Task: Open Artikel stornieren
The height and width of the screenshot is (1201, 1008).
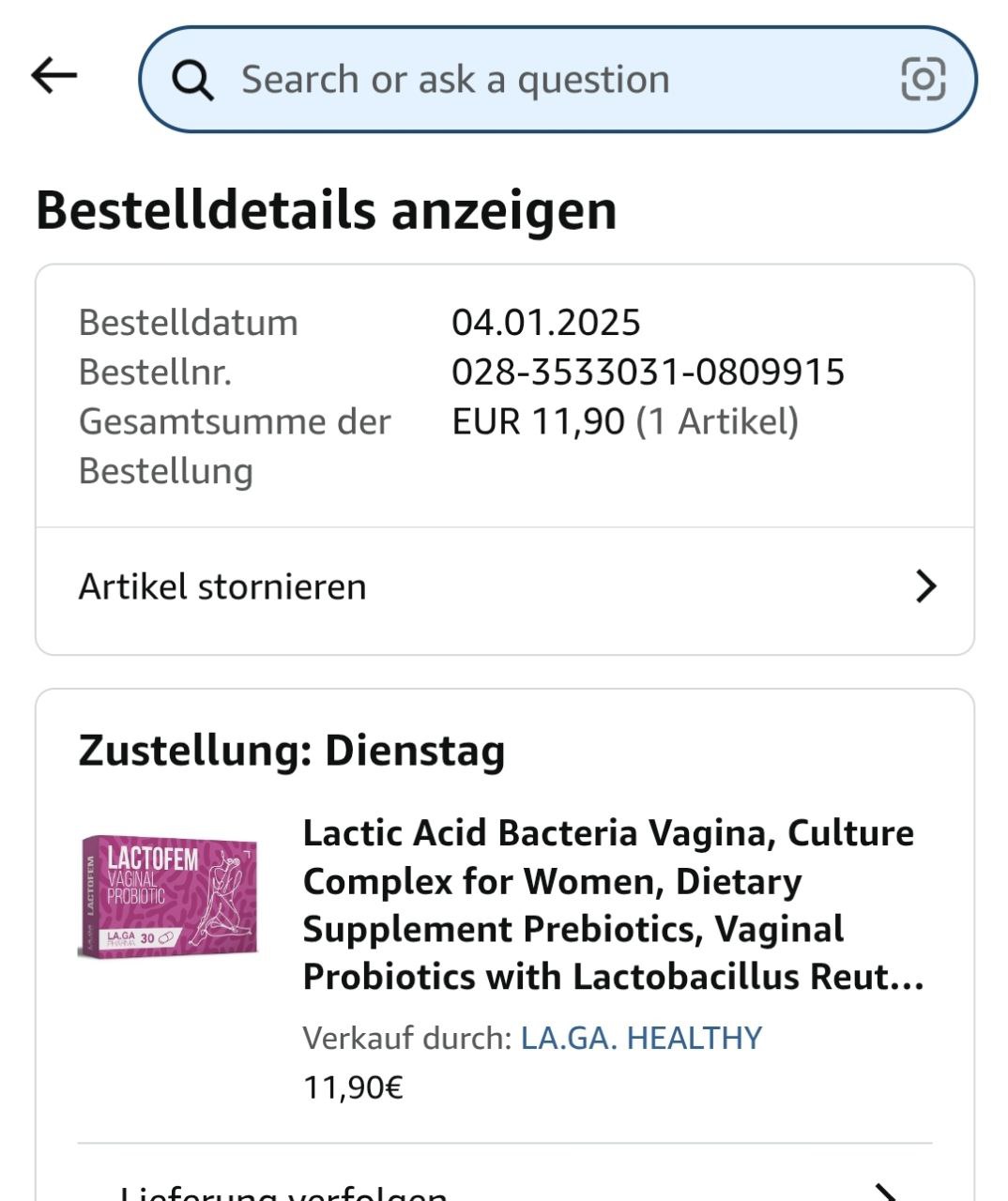Action: point(505,587)
